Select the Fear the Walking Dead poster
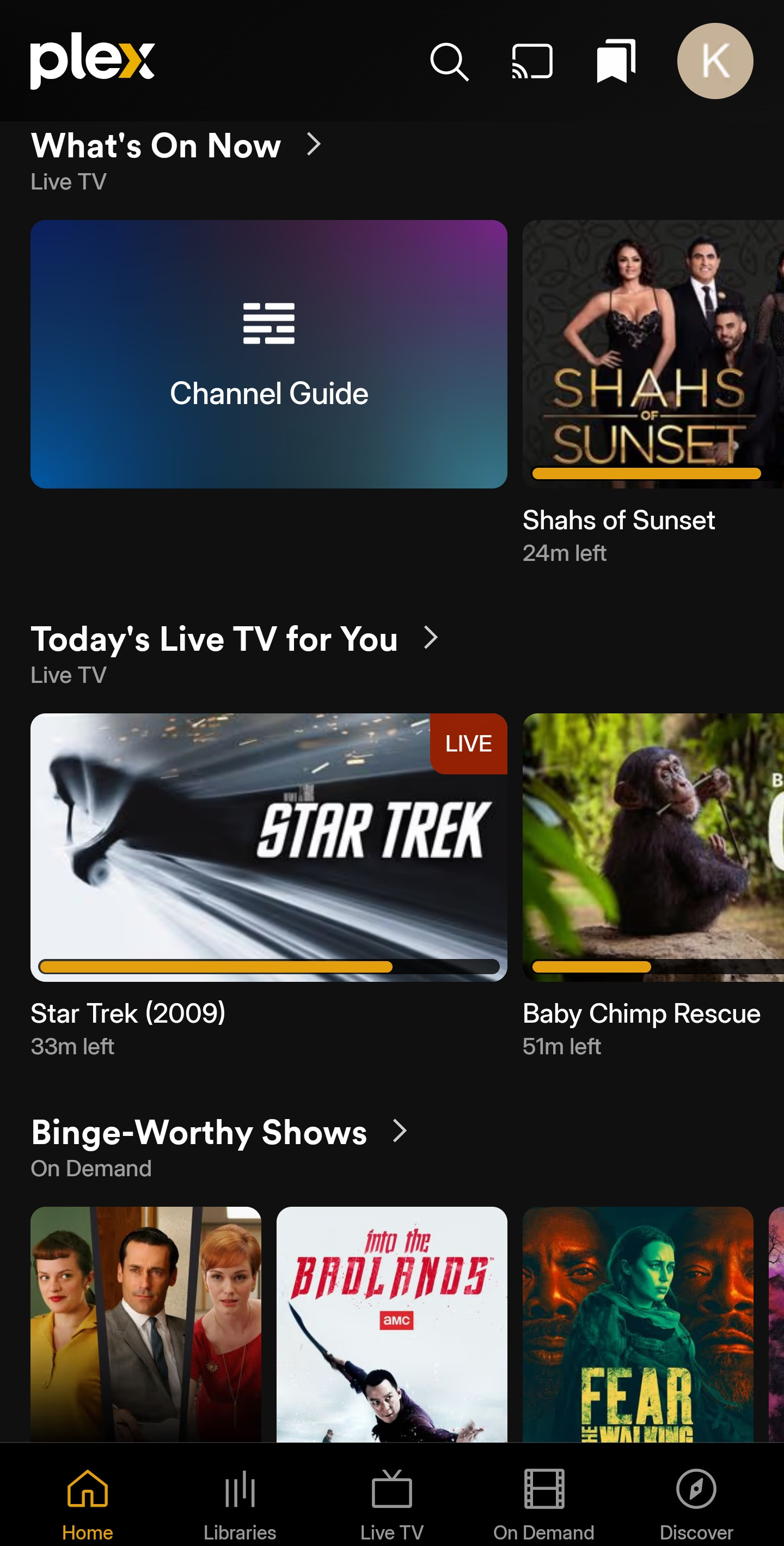 point(638,1323)
